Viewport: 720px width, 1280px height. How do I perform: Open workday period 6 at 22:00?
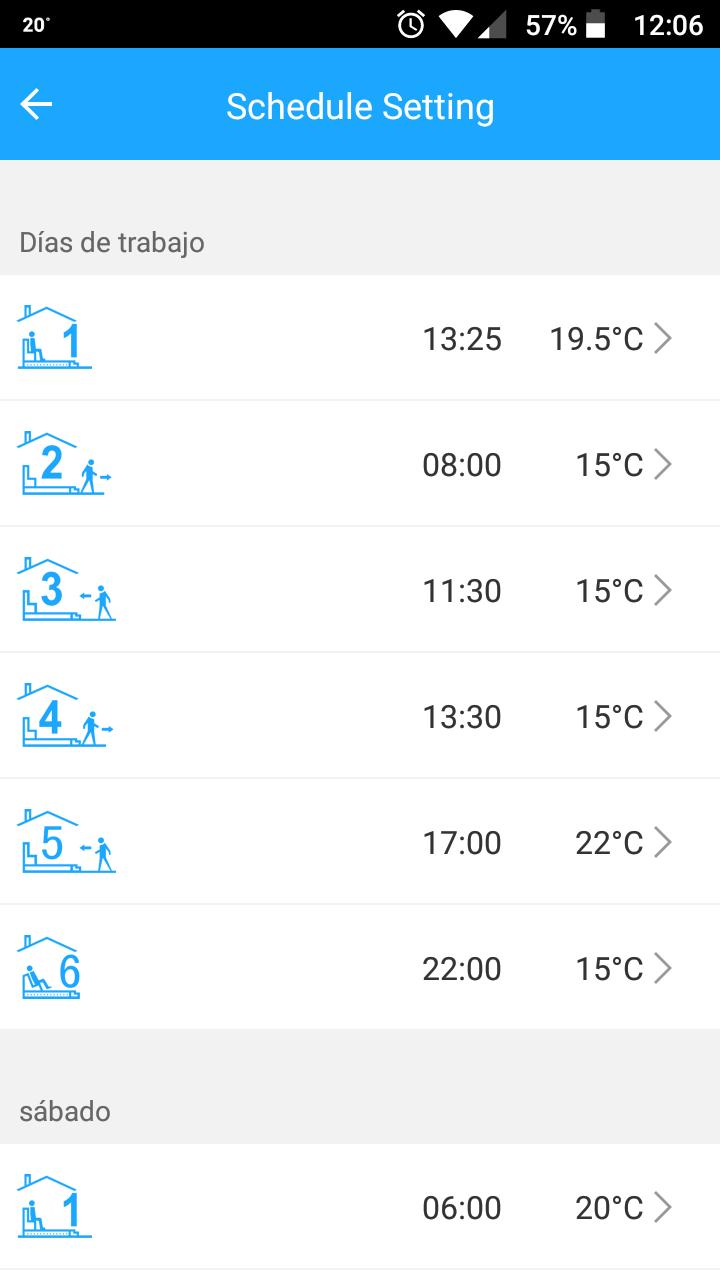(360, 968)
